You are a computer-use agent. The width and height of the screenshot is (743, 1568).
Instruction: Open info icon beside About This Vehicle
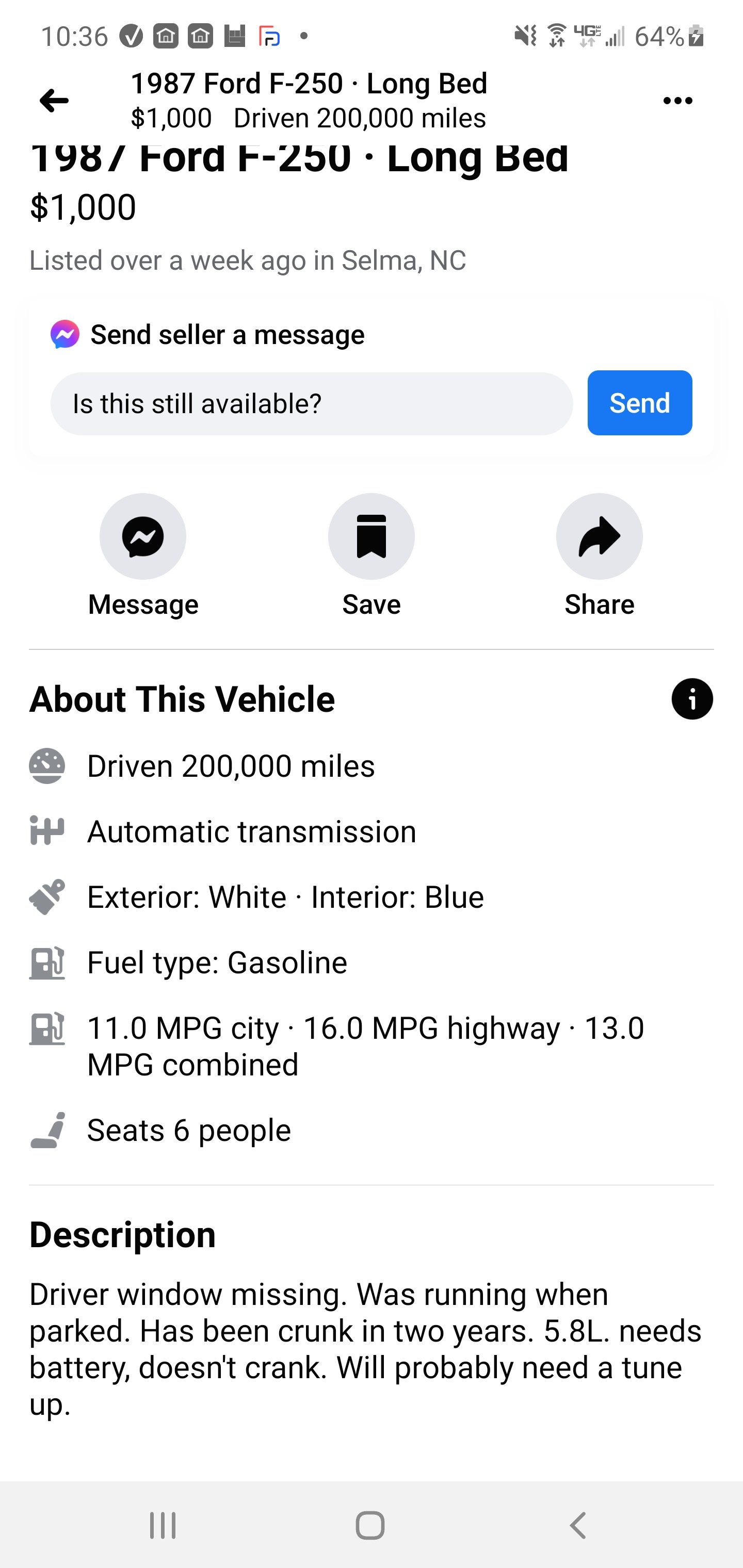coord(692,699)
